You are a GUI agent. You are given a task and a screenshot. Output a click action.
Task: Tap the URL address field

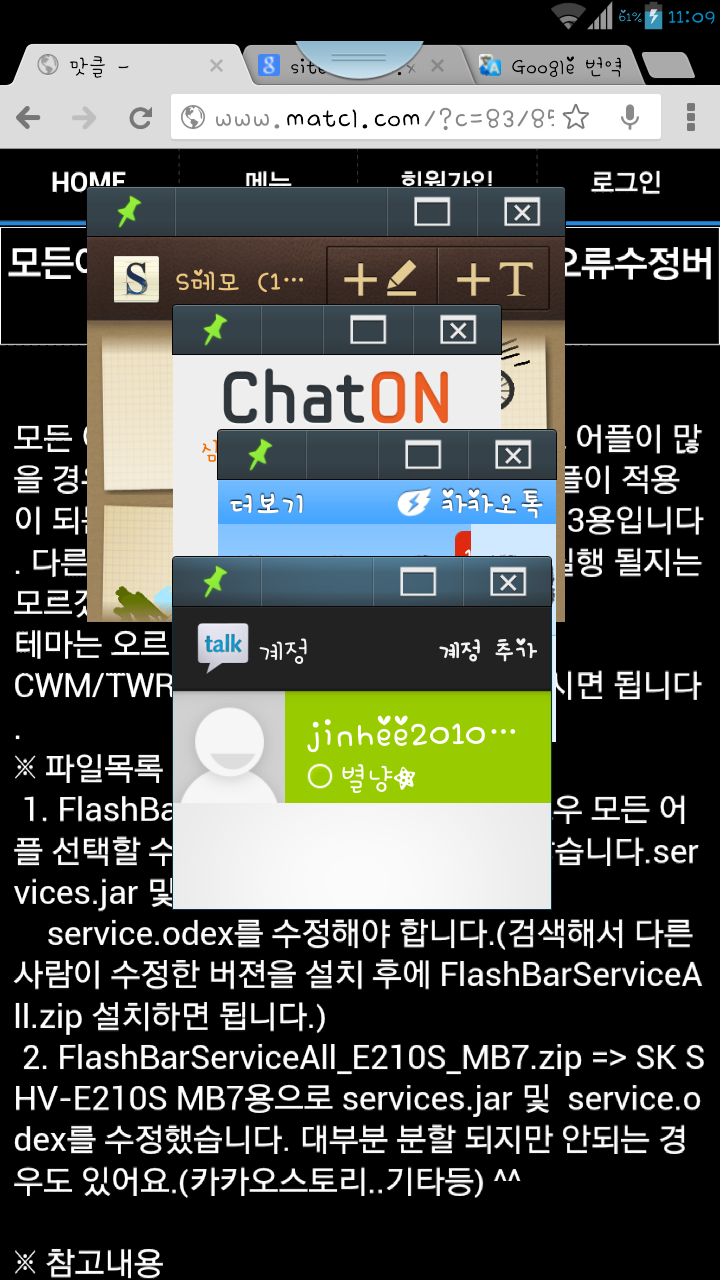click(x=380, y=119)
